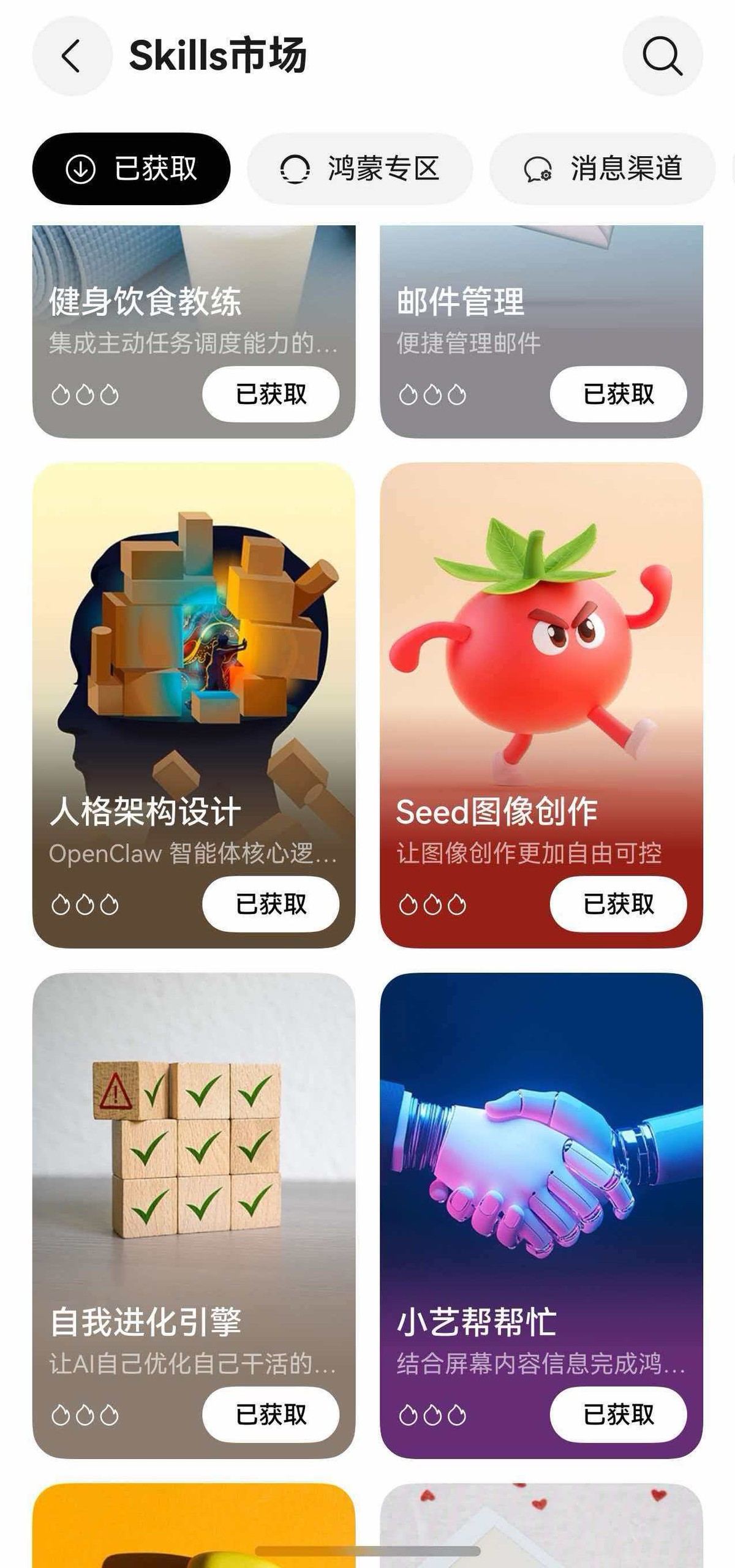Screen dimensions: 735x1568
Task: Tap 已获取 button on 健身饮食教练
Action: [x=271, y=394]
